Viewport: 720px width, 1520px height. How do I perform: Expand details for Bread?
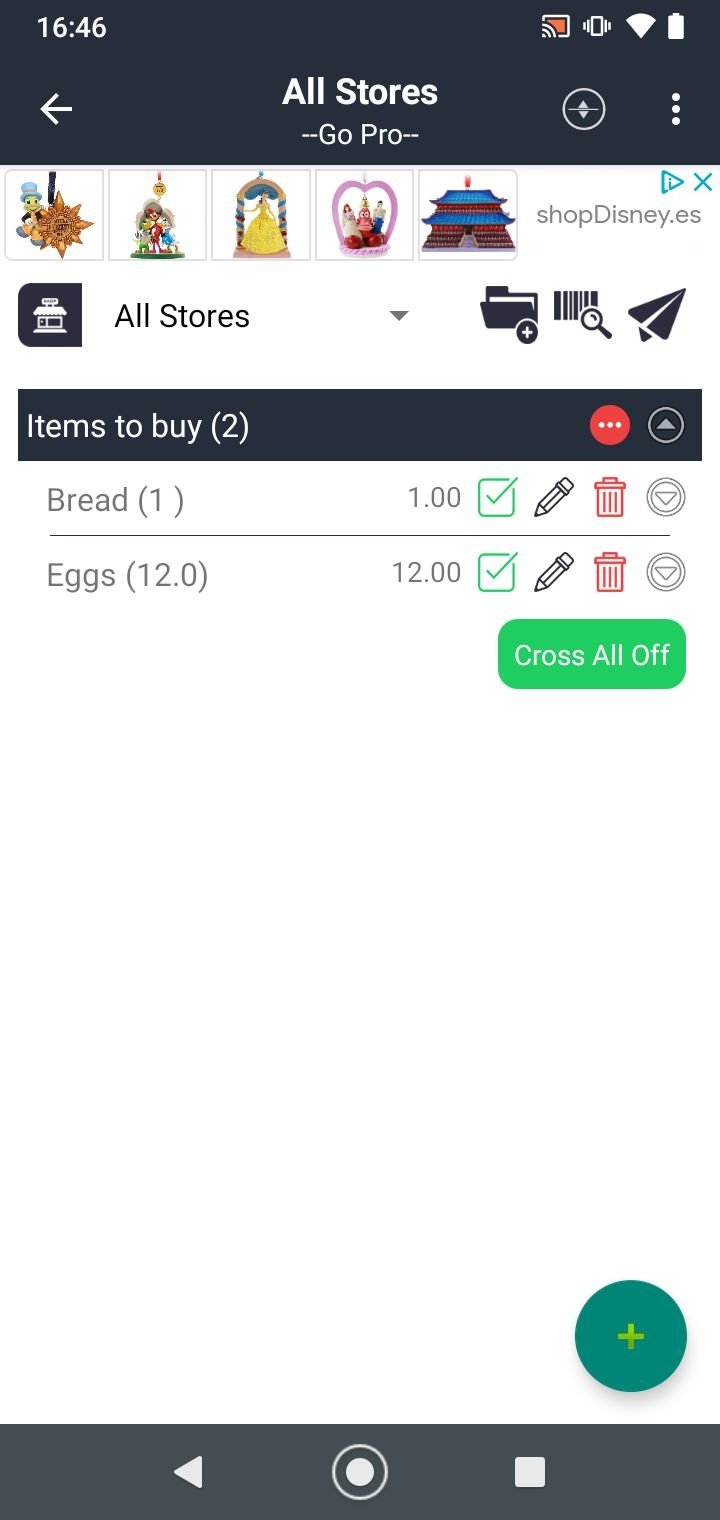(666, 498)
